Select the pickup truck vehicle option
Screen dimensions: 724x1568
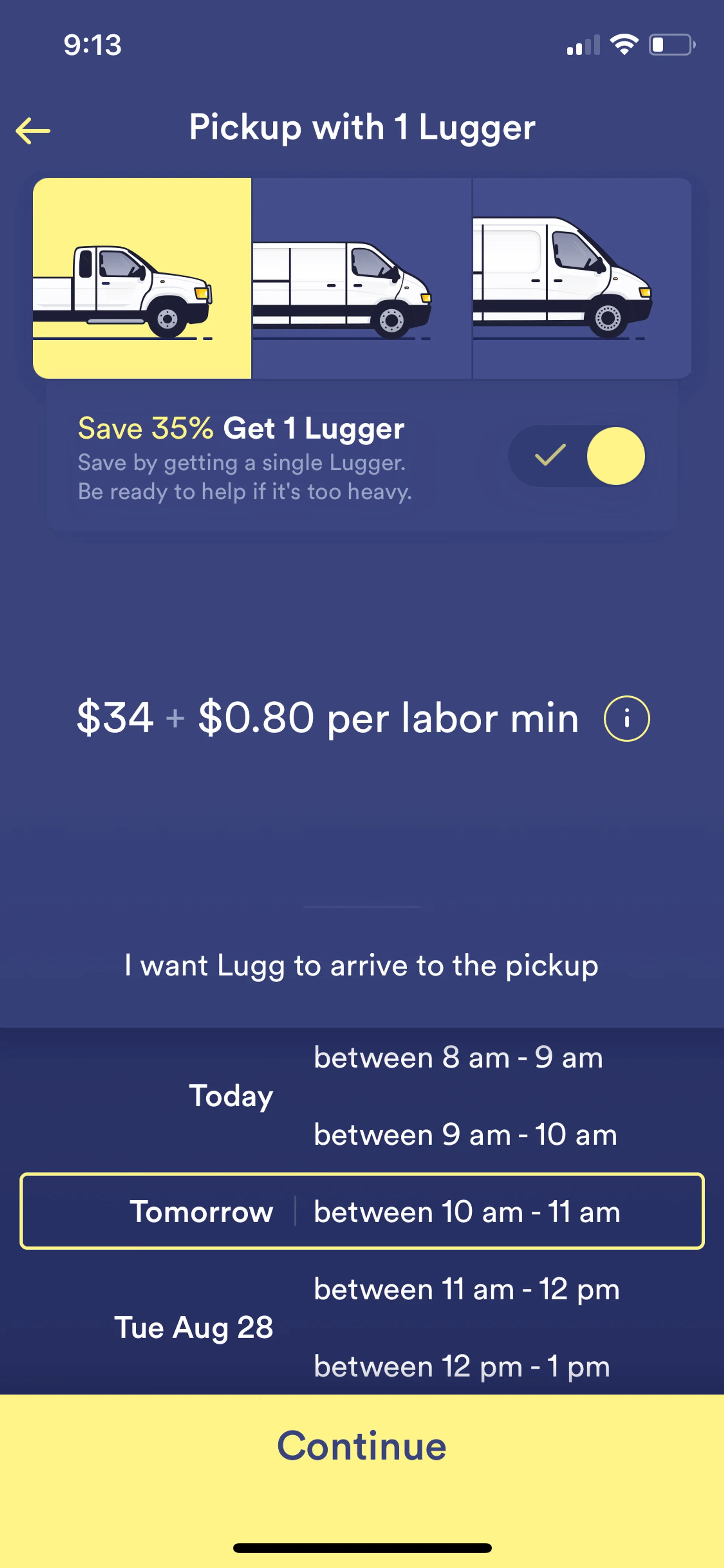click(x=142, y=278)
